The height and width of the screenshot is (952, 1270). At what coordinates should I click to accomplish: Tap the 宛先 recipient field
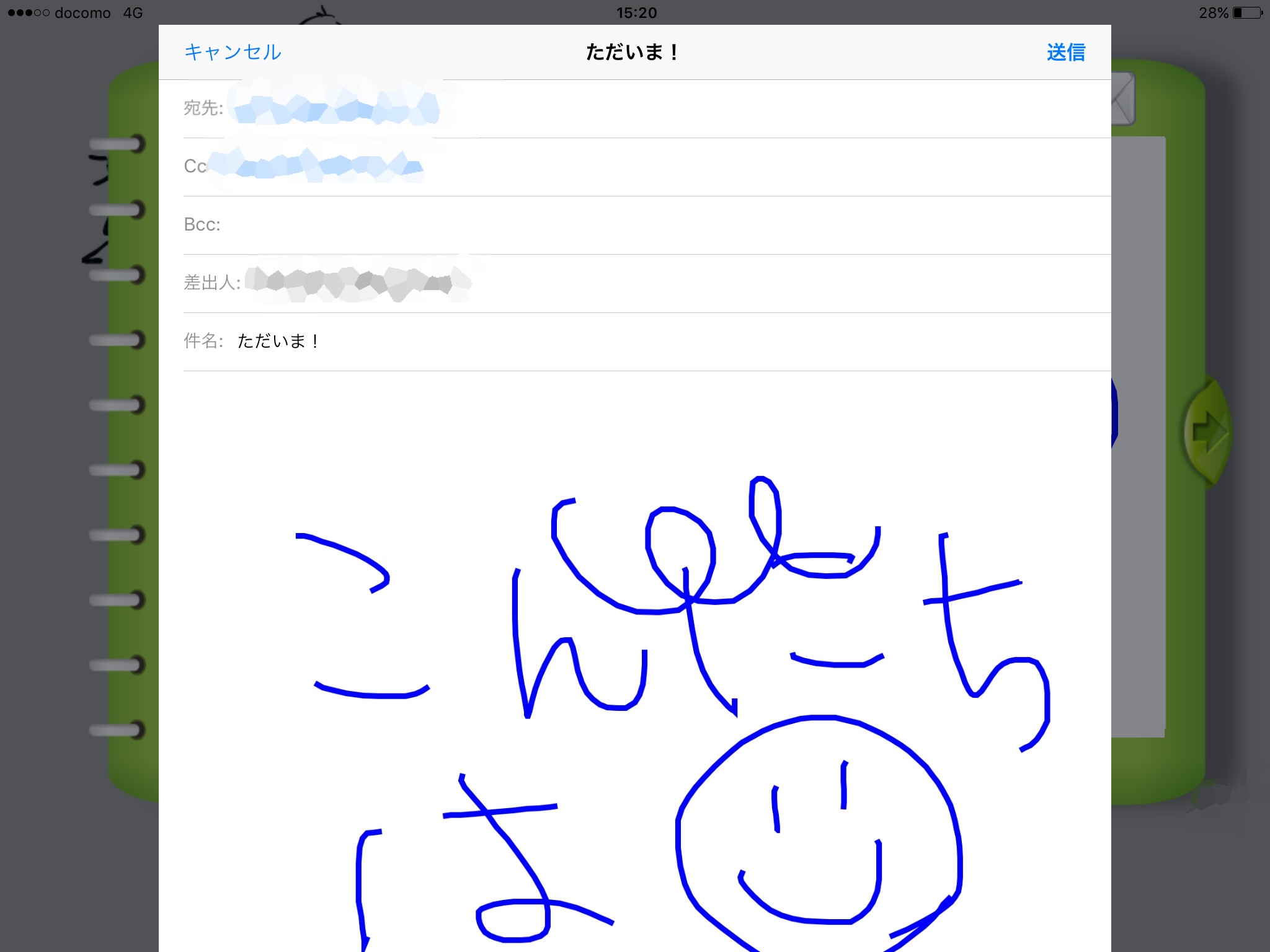[x=647, y=109]
